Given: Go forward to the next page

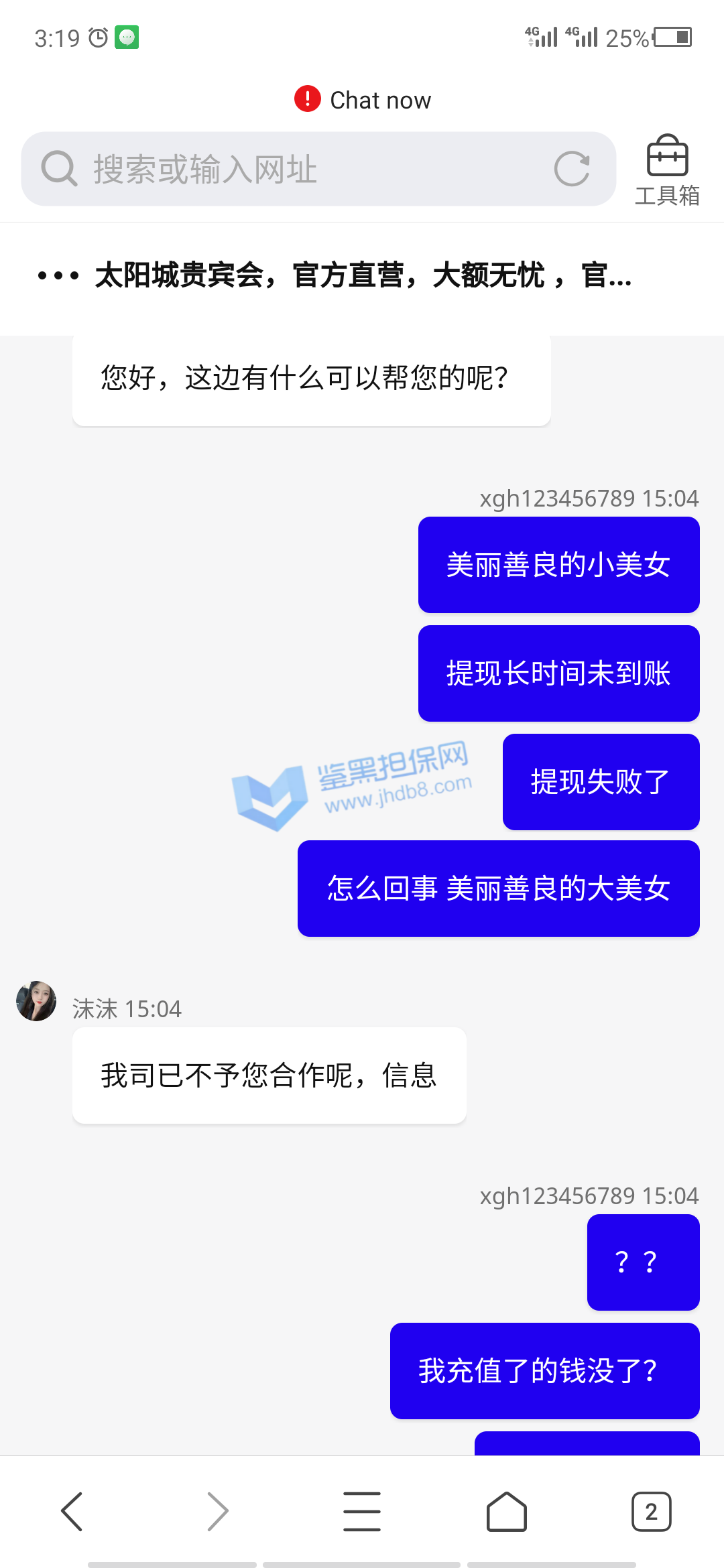Looking at the screenshot, I should [217, 1512].
